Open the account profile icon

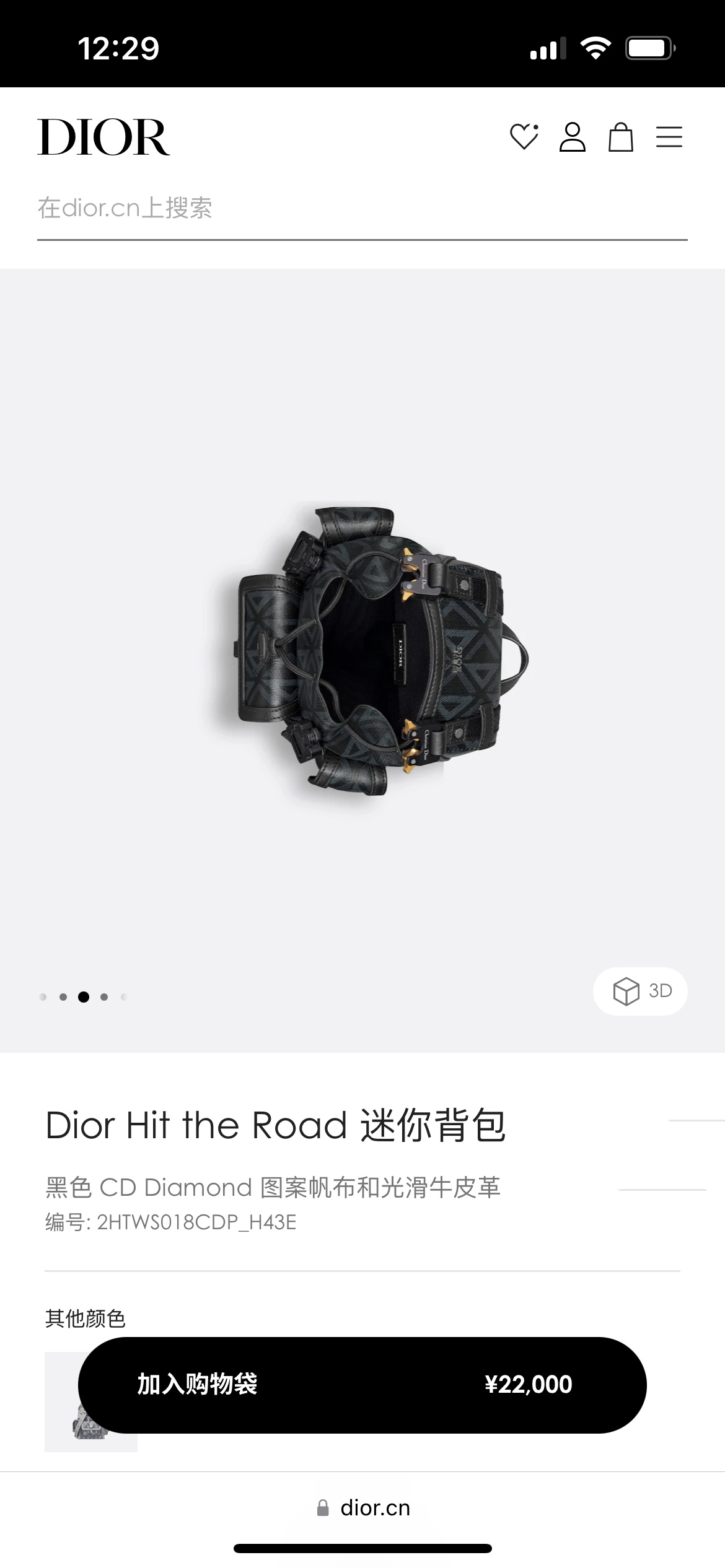tap(572, 137)
